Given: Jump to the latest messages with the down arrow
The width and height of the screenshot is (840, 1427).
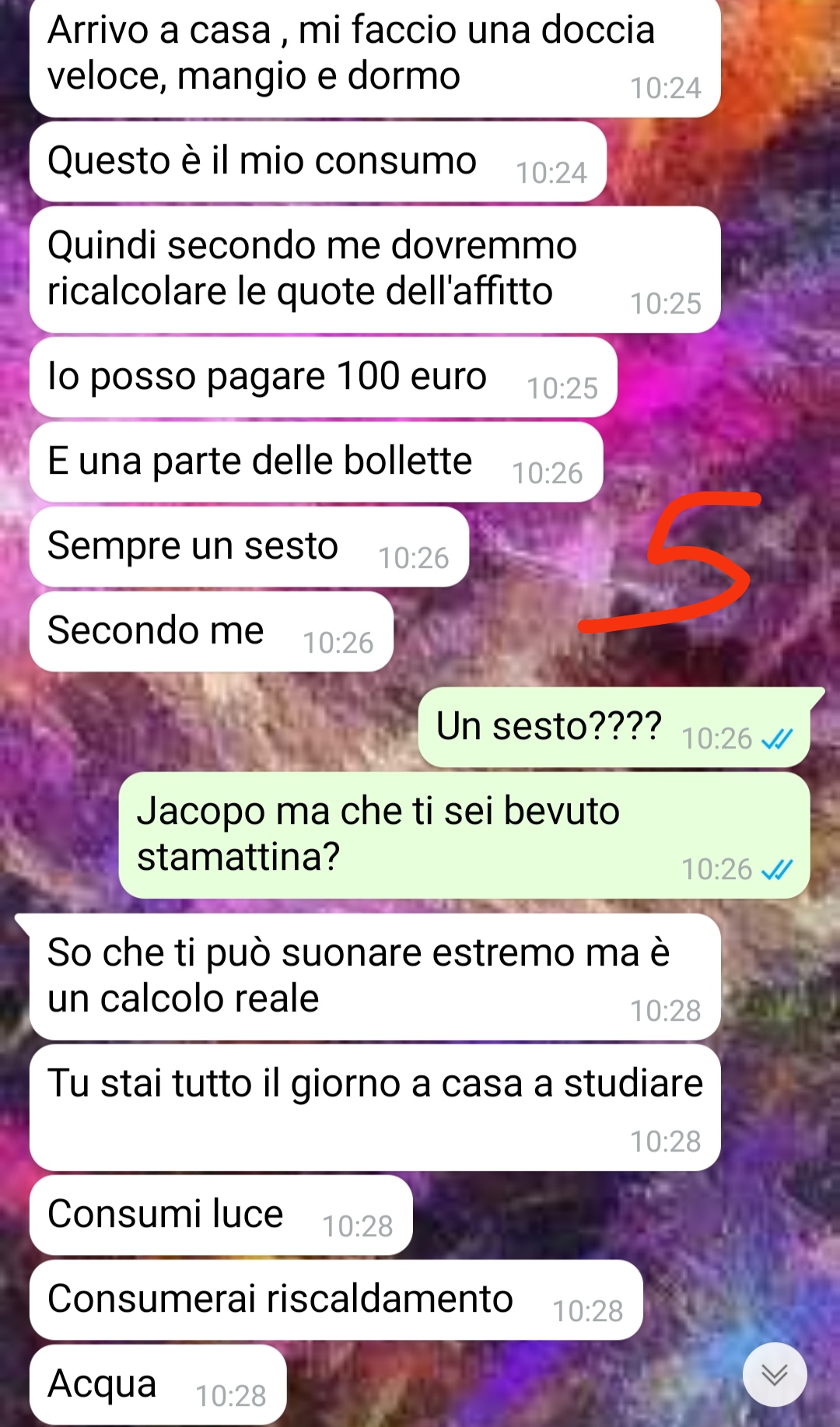Looking at the screenshot, I should [774, 1375].
